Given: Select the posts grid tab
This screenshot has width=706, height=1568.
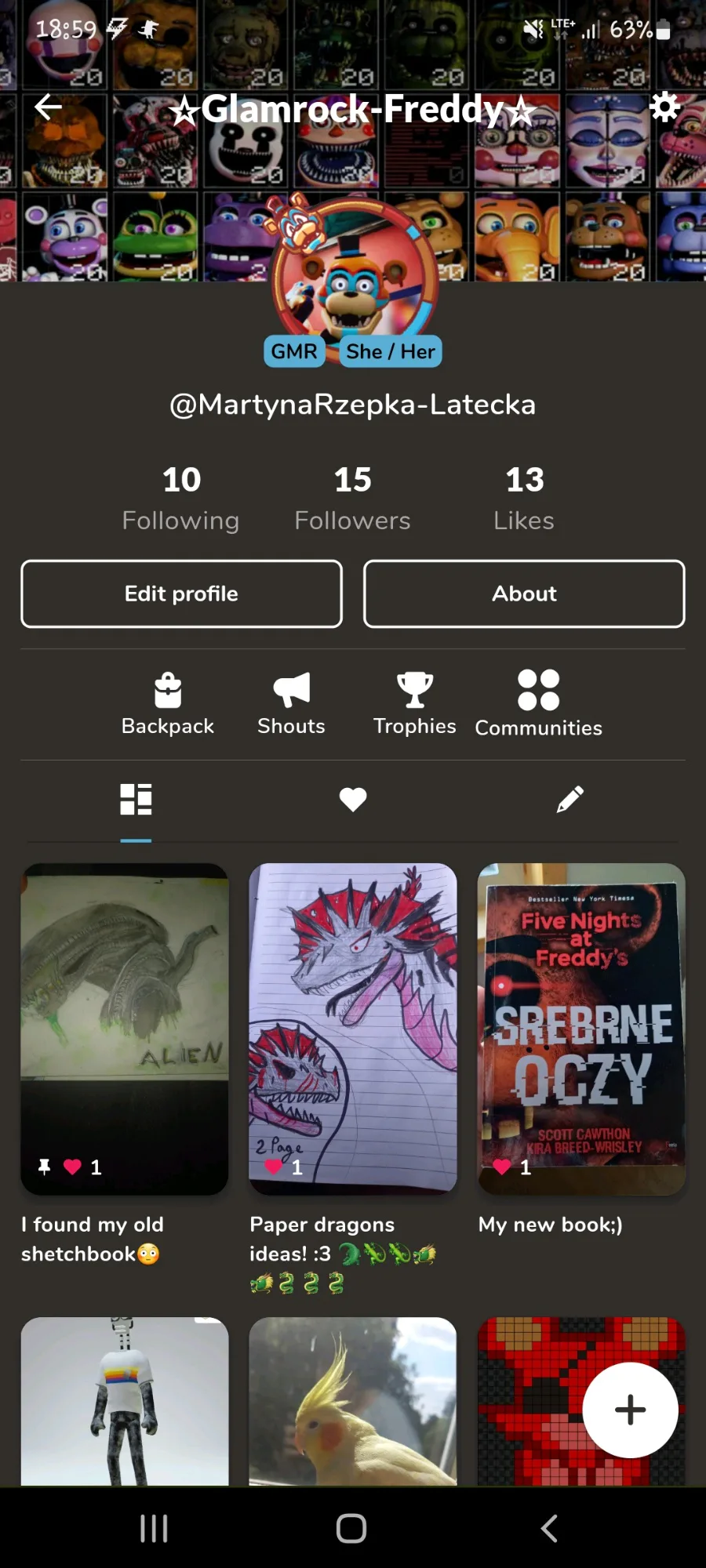Looking at the screenshot, I should [x=136, y=800].
